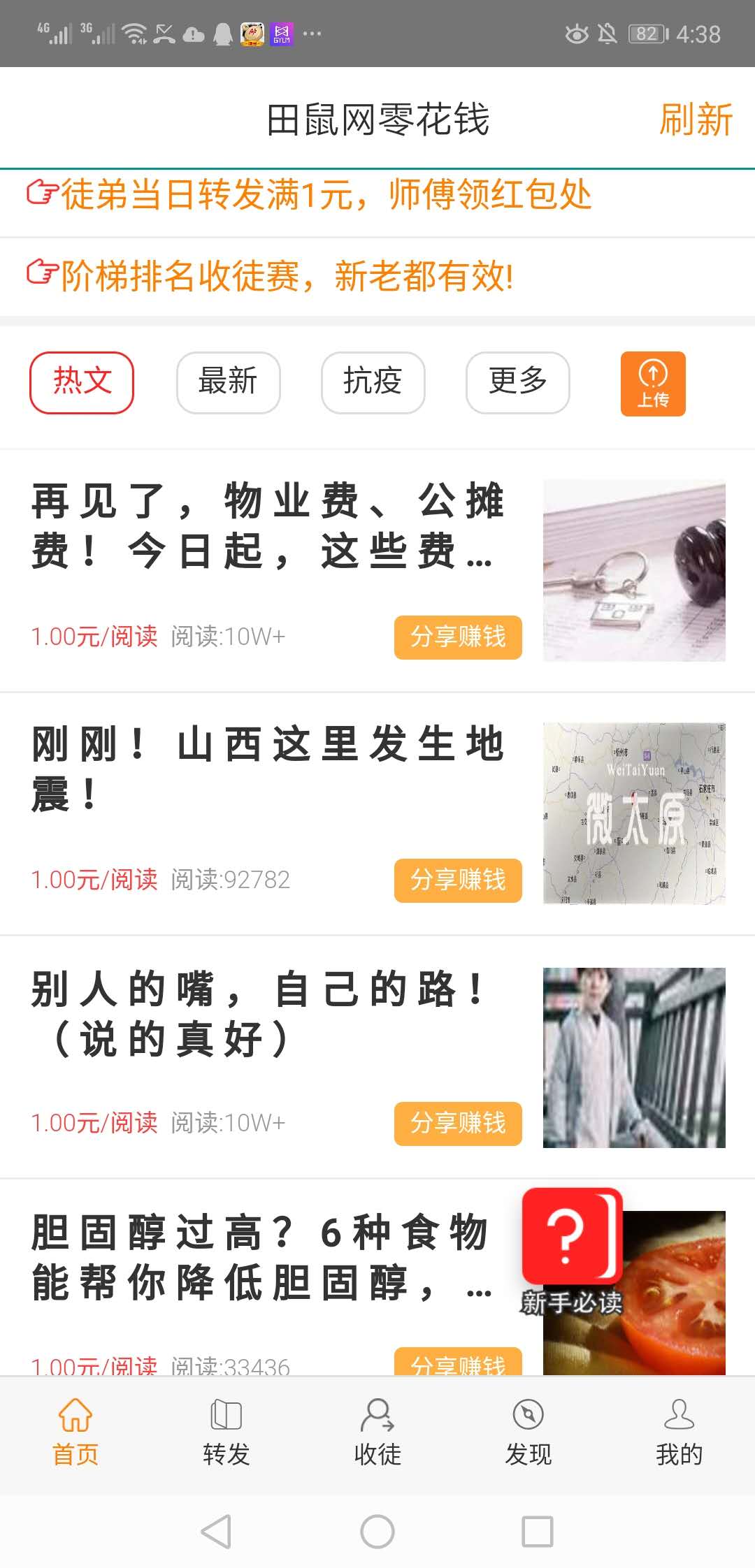Tap 分享赚钱 for 别人的嘴 article
The width and height of the screenshot is (755, 1568).
click(458, 1123)
